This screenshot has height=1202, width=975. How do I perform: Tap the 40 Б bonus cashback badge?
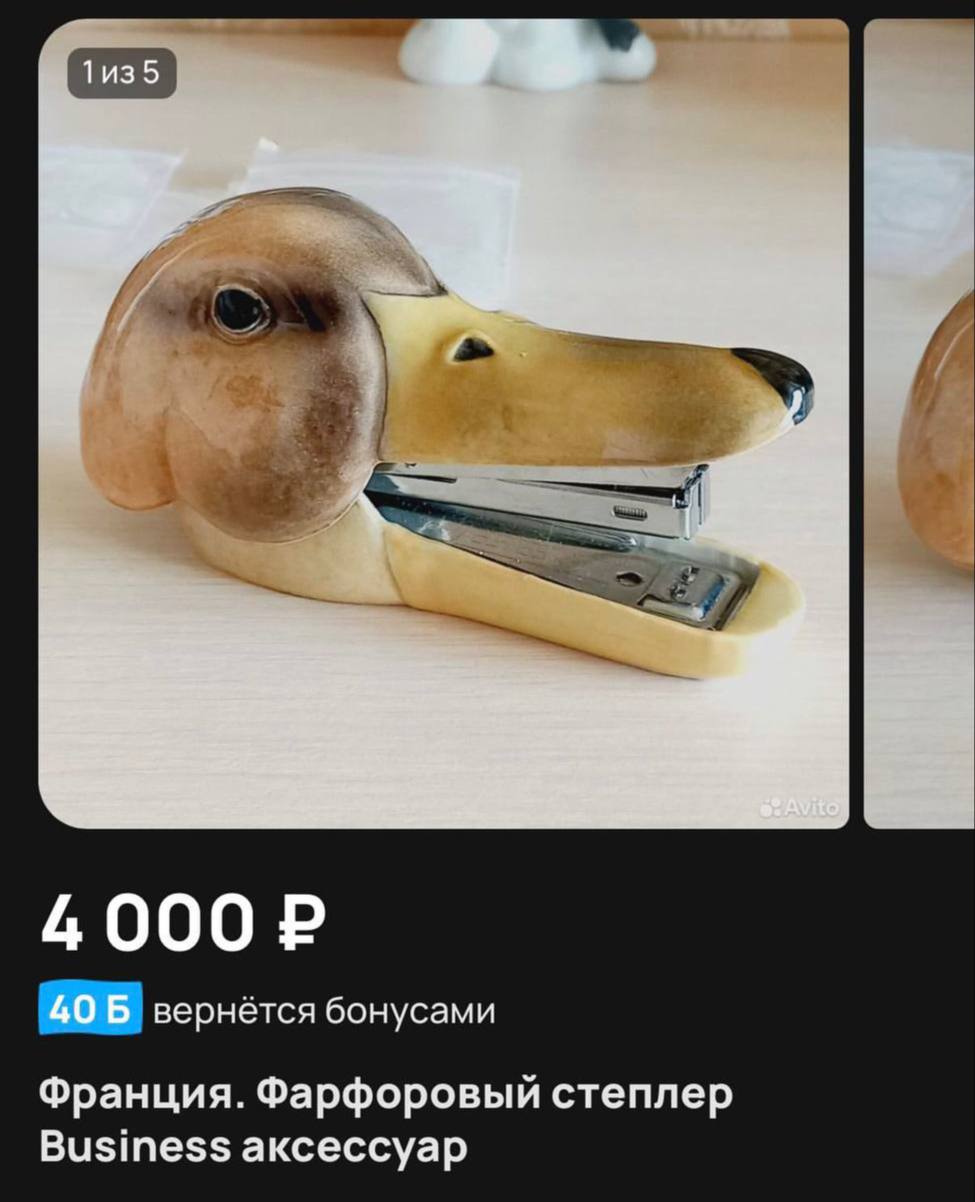91,1011
